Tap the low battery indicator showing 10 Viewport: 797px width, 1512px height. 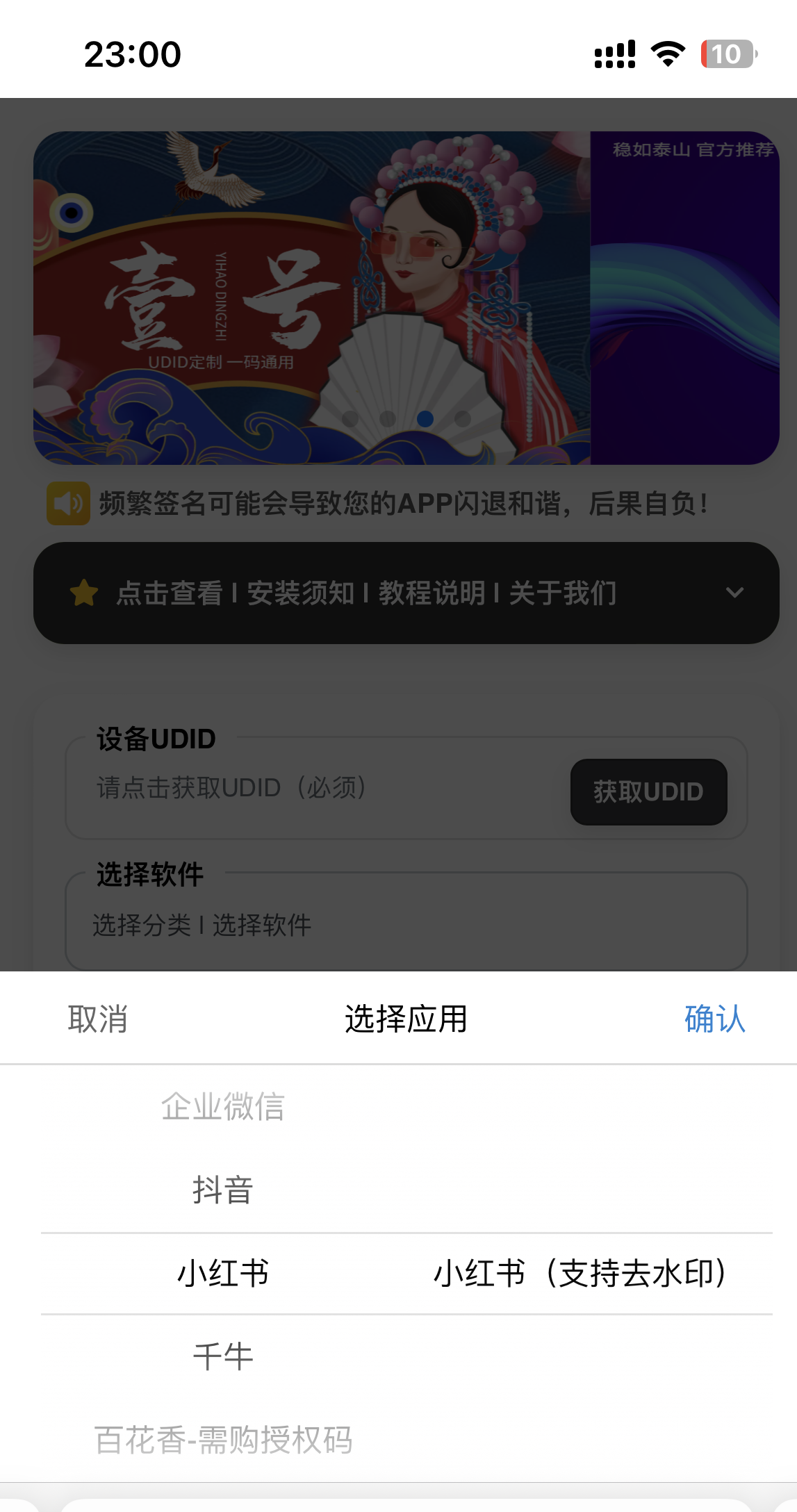coord(728,54)
